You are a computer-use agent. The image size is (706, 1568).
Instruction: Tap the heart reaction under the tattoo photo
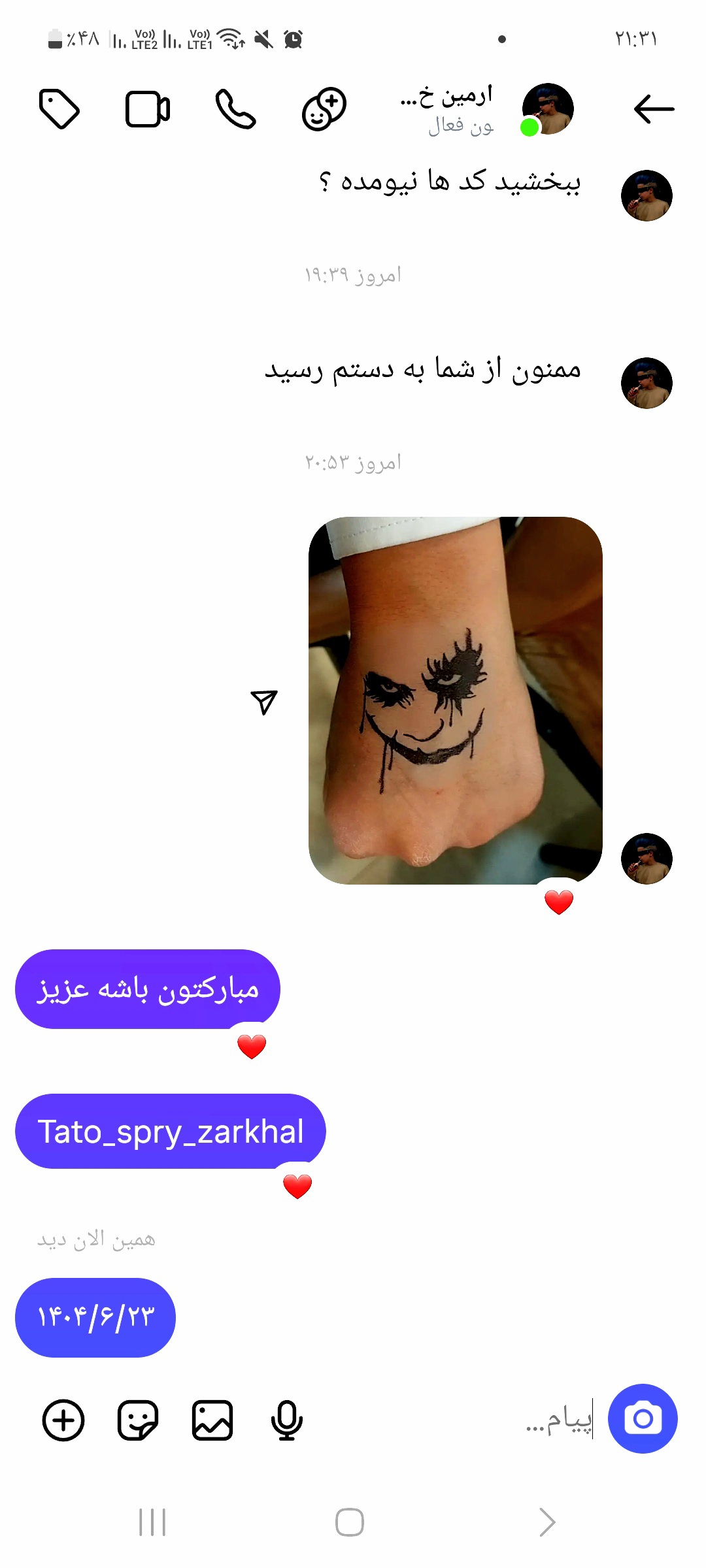(x=559, y=902)
